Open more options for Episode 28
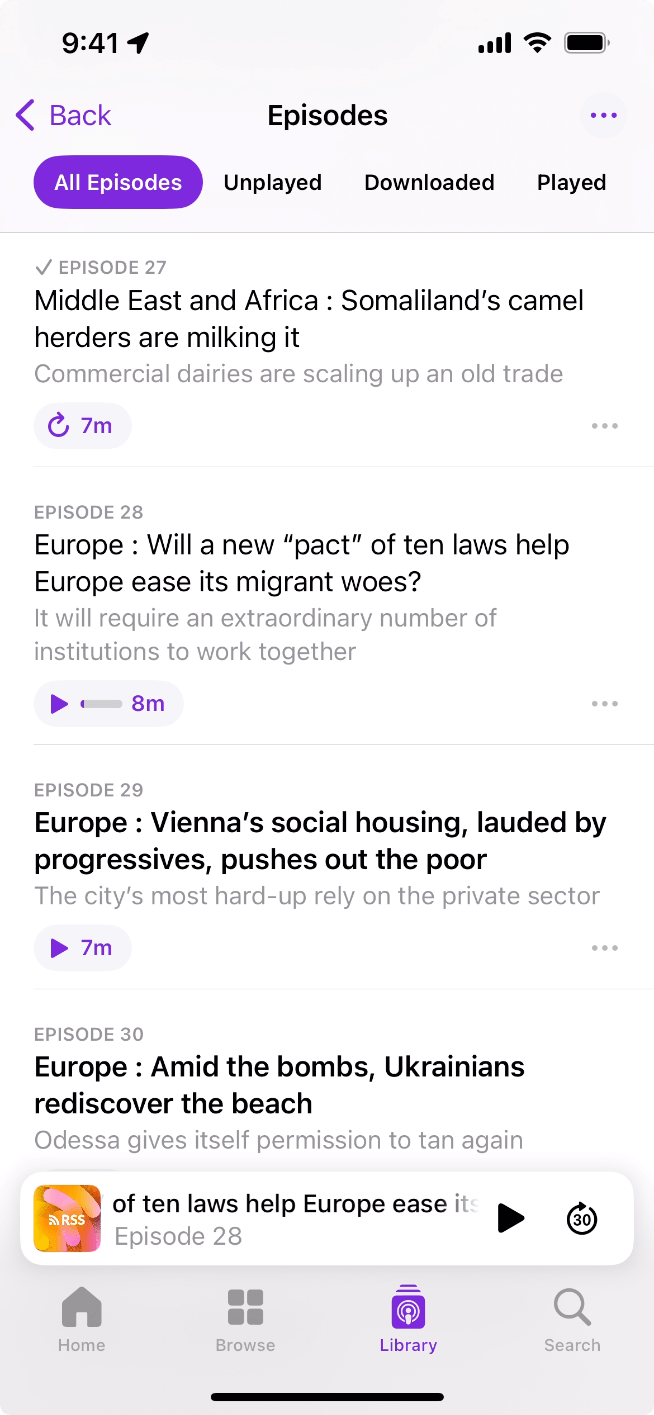This screenshot has height=1415, width=654. coord(604,704)
